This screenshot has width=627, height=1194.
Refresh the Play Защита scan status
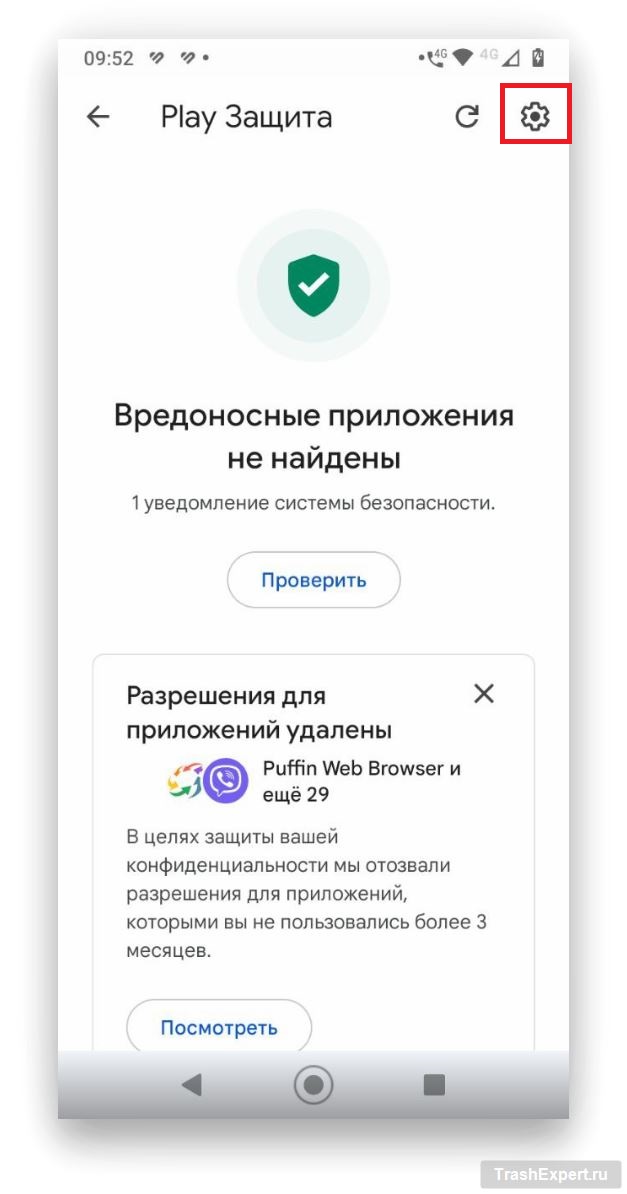coord(467,117)
